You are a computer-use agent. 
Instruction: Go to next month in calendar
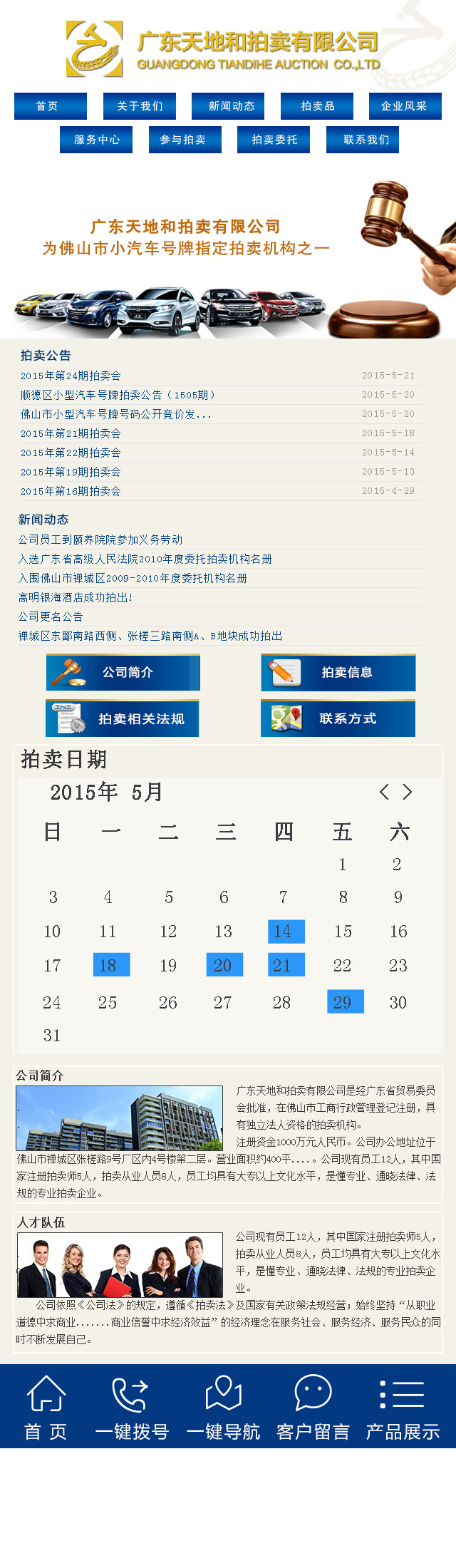pyautogui.click(x=408, y=792)
